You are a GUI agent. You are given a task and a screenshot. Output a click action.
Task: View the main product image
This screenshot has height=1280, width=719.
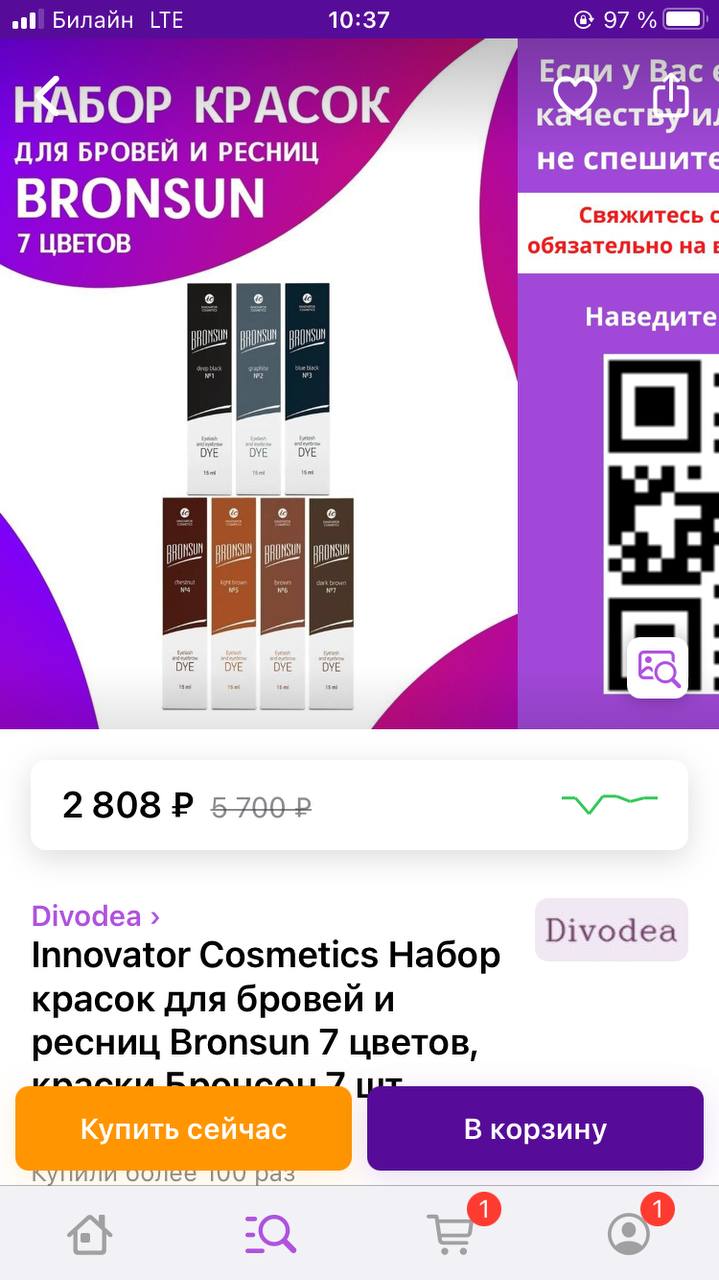(x=258, y=384)
